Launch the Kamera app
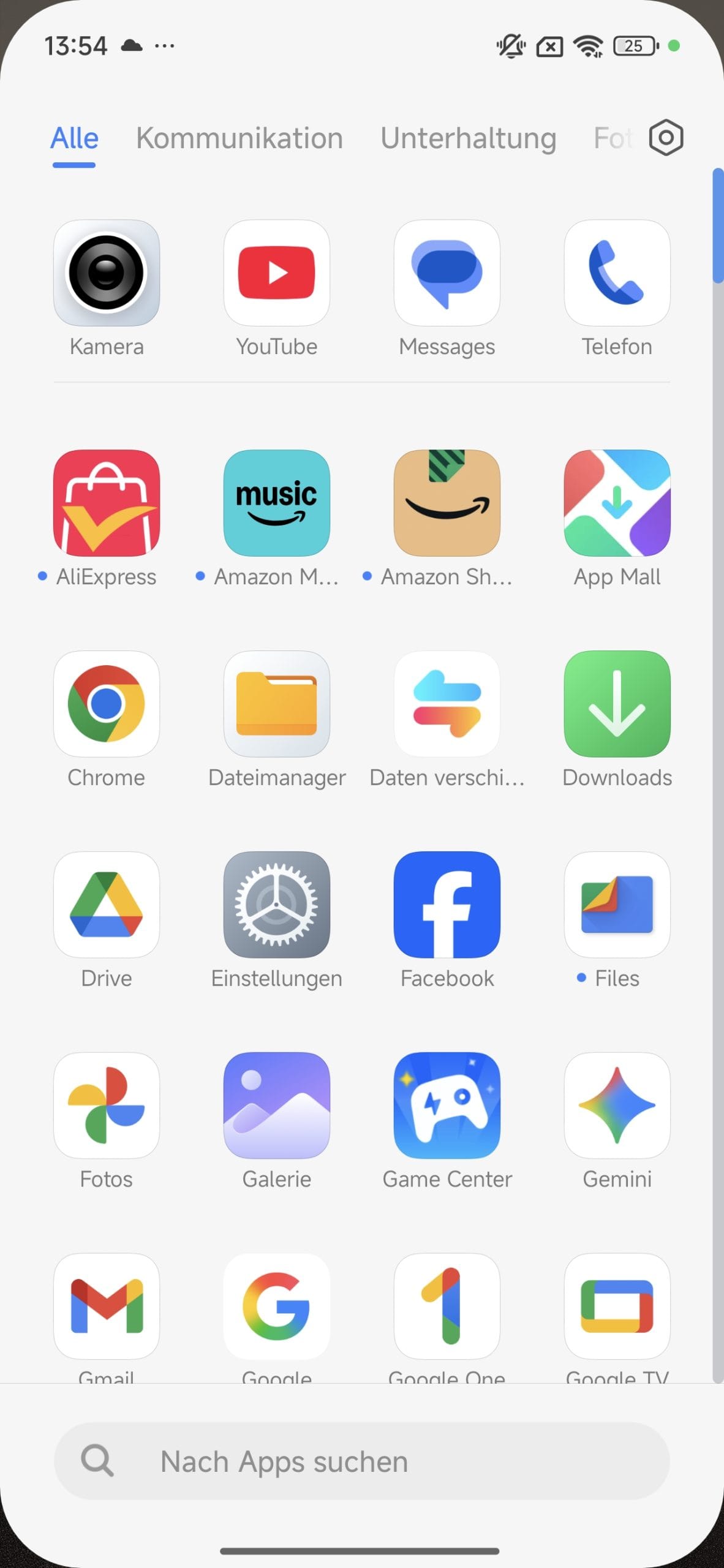The width and height of the screenshot is (724, 1568). [x=107, y=273]
